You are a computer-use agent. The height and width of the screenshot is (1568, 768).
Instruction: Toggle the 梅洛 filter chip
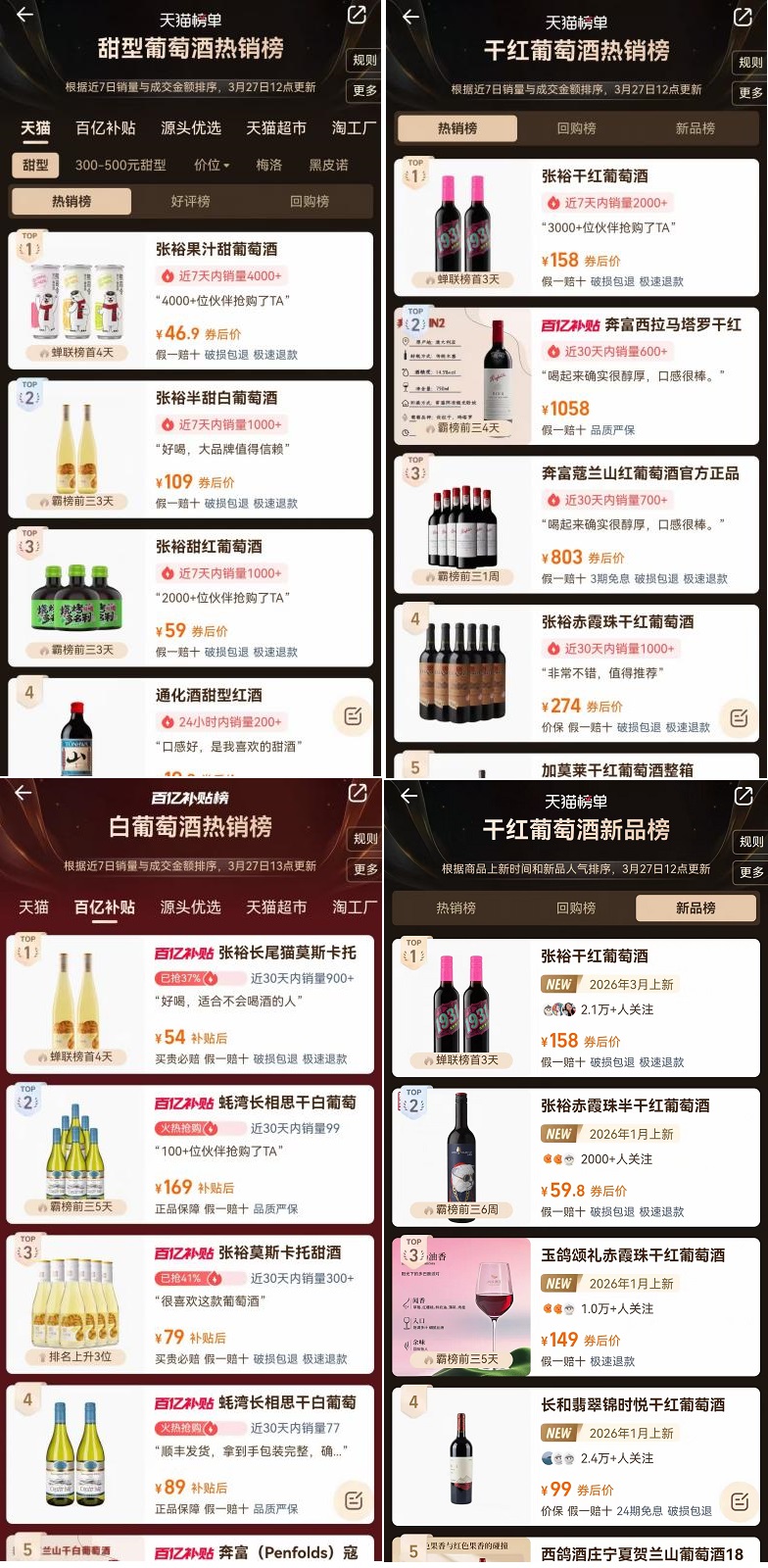270,166
